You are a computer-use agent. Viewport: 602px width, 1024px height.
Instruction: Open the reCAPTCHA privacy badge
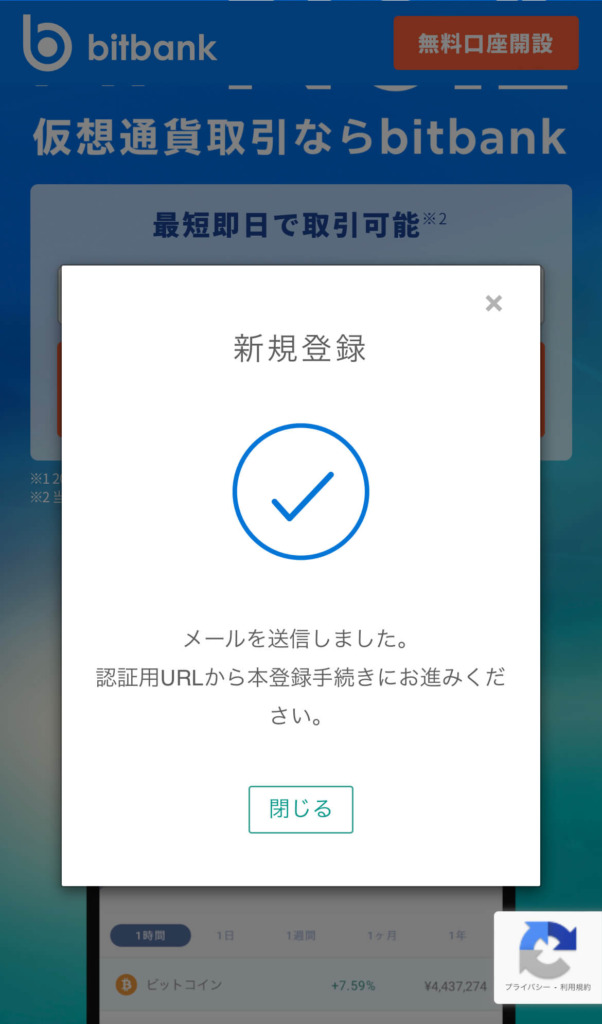[548, 957]
